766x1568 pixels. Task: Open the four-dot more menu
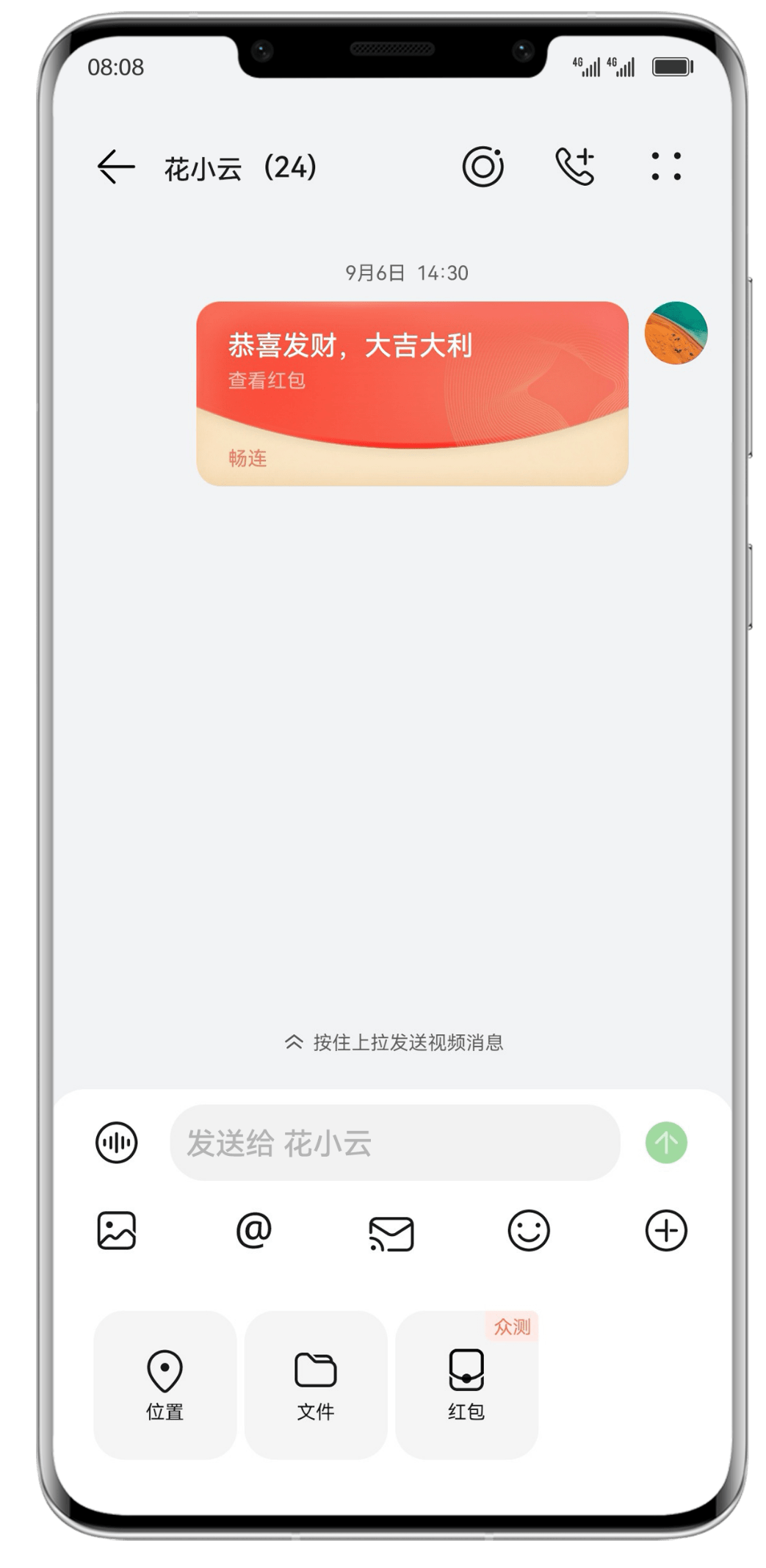pos(666,167)
